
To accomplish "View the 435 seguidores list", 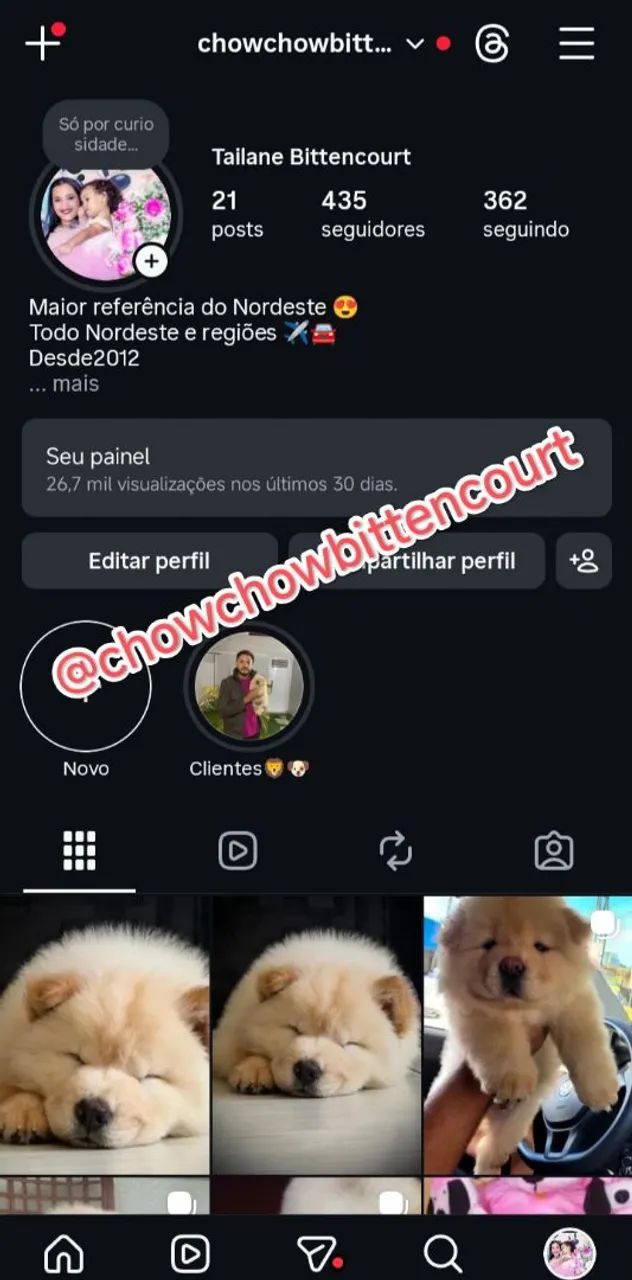I will [x=372, y=214].
